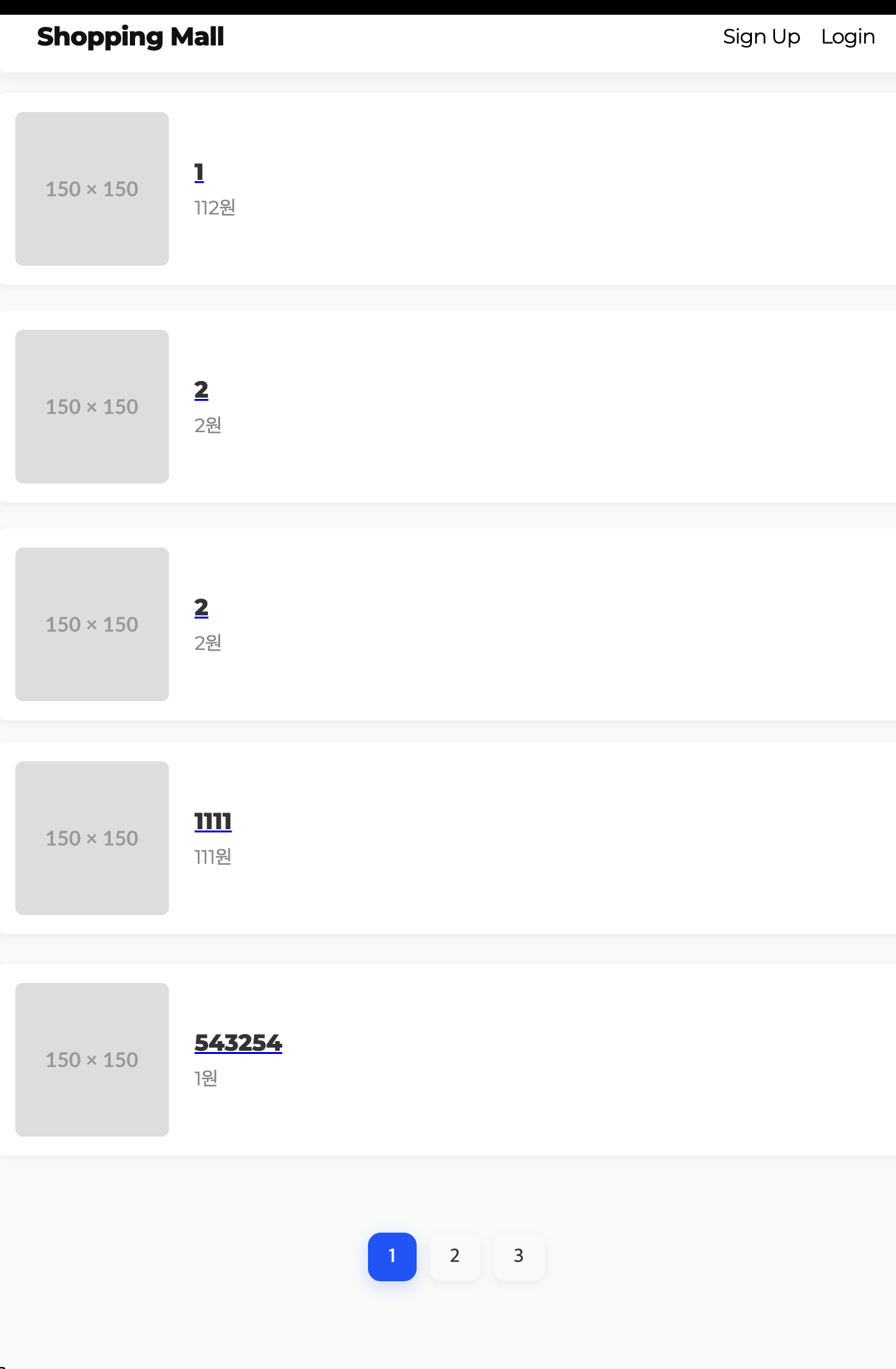Select page 1 in the pagination

point(392,1256)
